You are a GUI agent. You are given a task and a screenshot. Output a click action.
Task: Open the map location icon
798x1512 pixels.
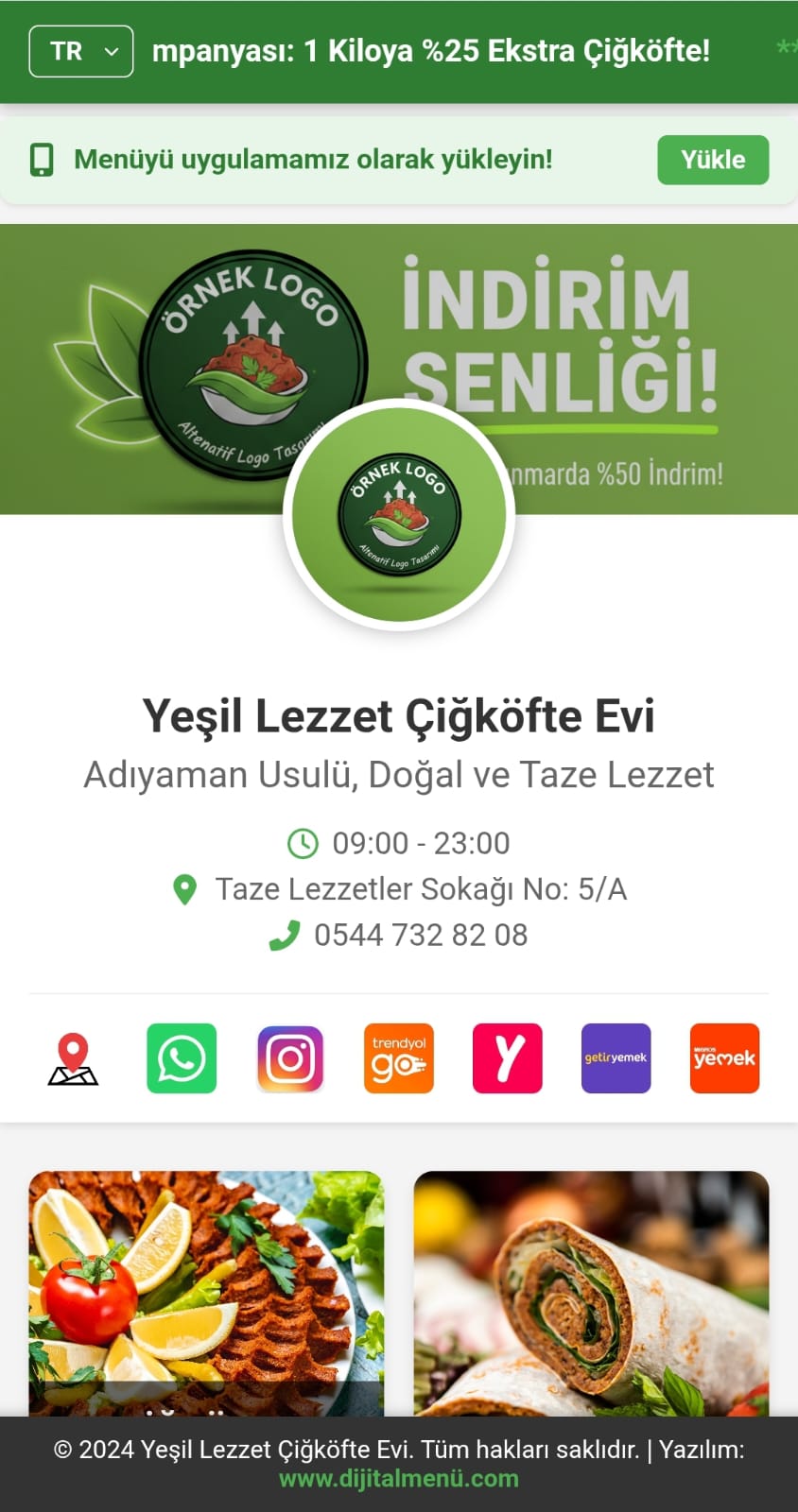pyautogui.click(x=73, y=1058)
